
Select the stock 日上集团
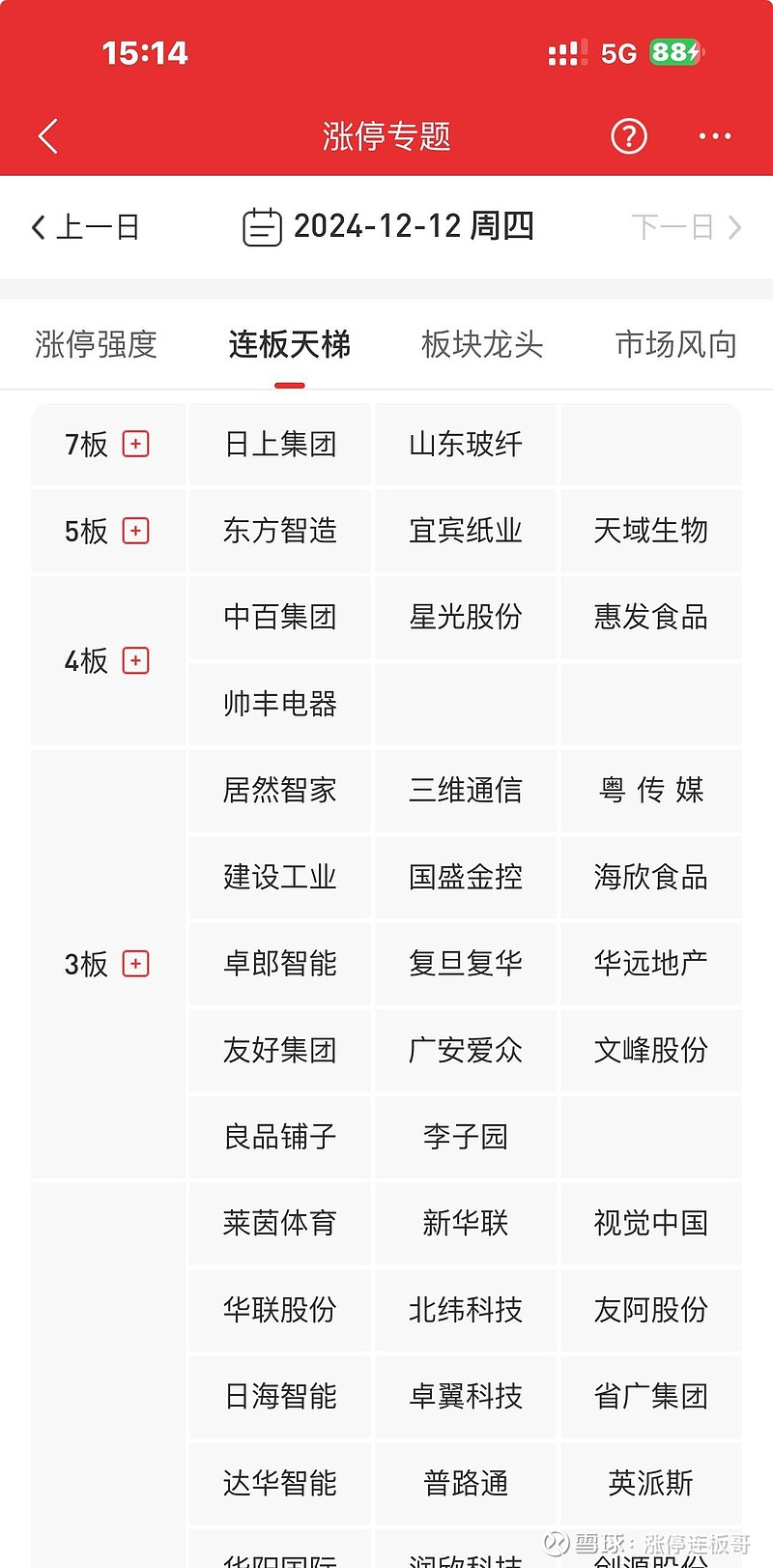coord(279,444)
